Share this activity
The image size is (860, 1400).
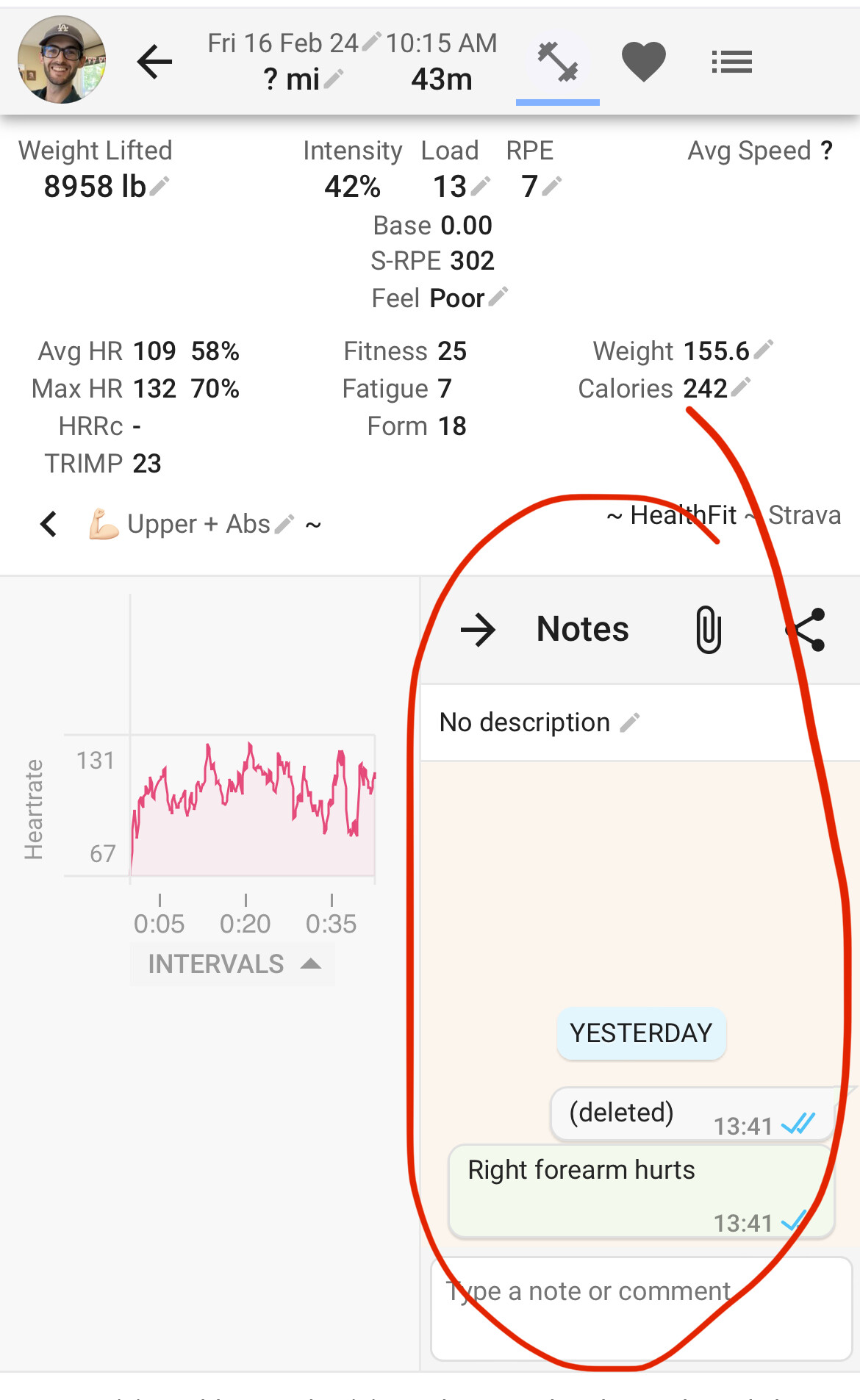pyautogui.click(x=807, y=630)
